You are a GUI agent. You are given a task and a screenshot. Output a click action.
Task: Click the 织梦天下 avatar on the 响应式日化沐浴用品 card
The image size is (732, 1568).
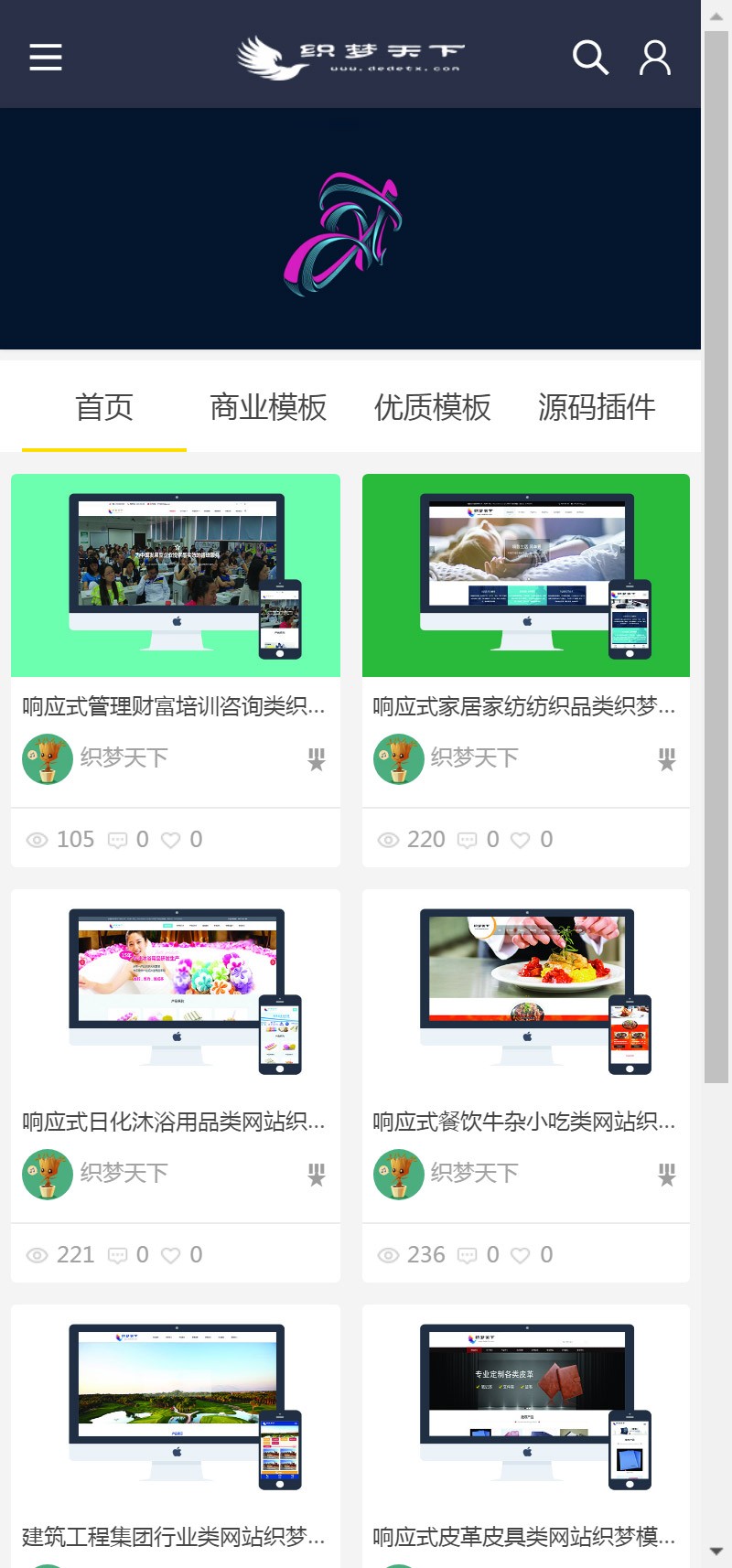coord(47,1174)
